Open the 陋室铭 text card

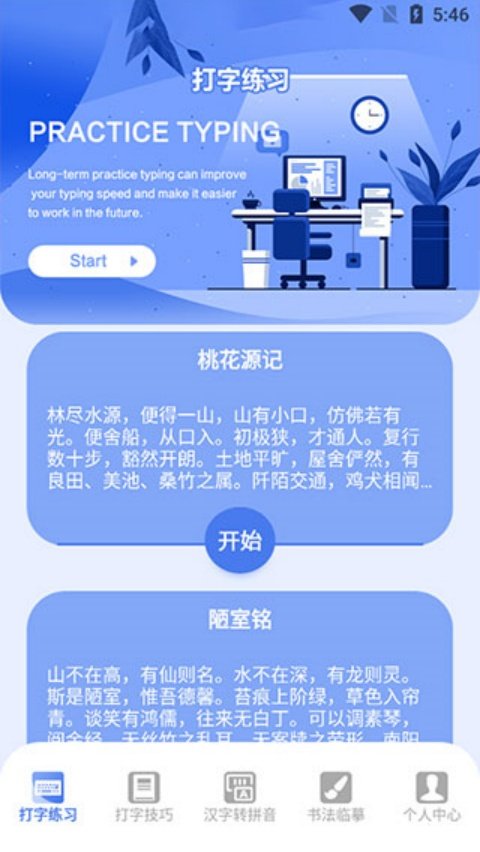click(240, 667)
